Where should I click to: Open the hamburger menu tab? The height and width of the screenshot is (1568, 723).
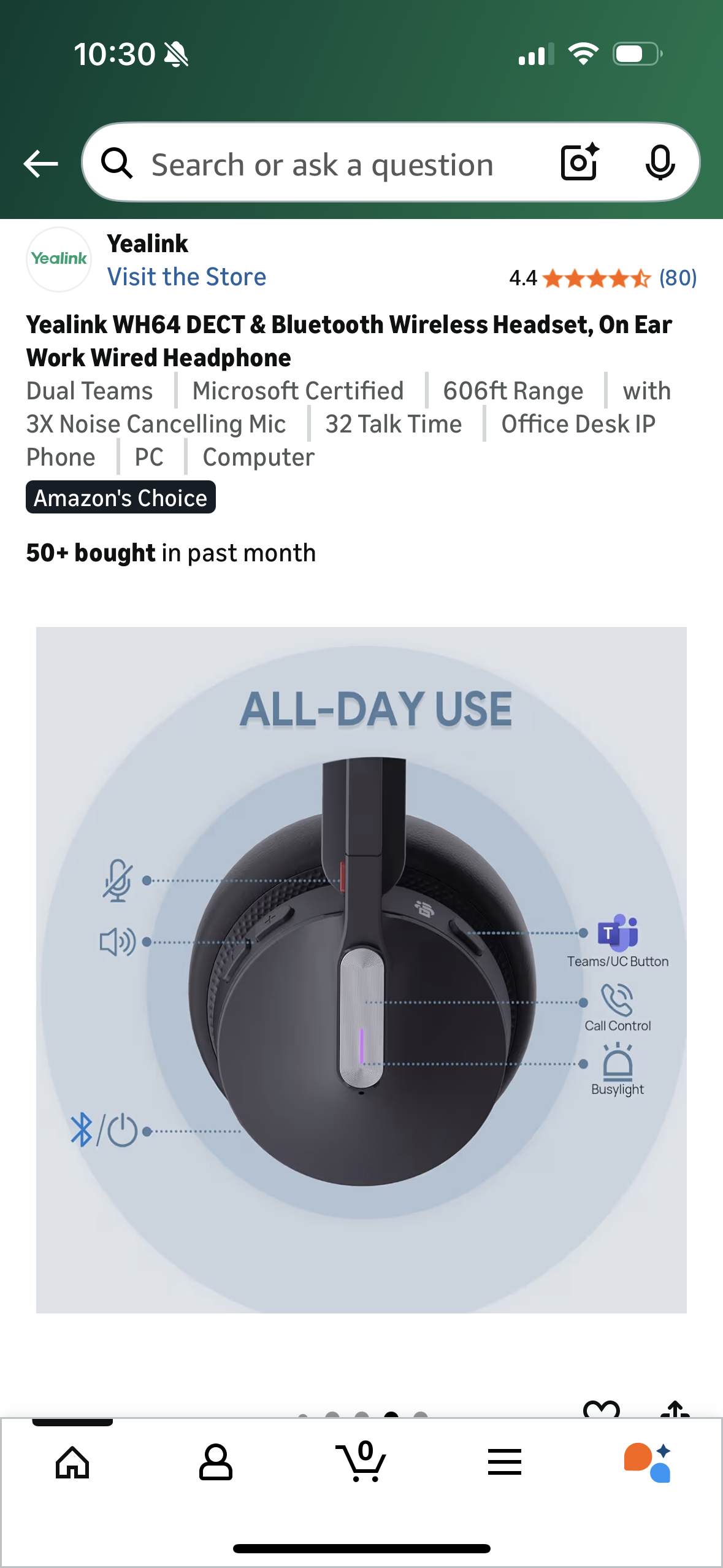[x=505, y=1462]
